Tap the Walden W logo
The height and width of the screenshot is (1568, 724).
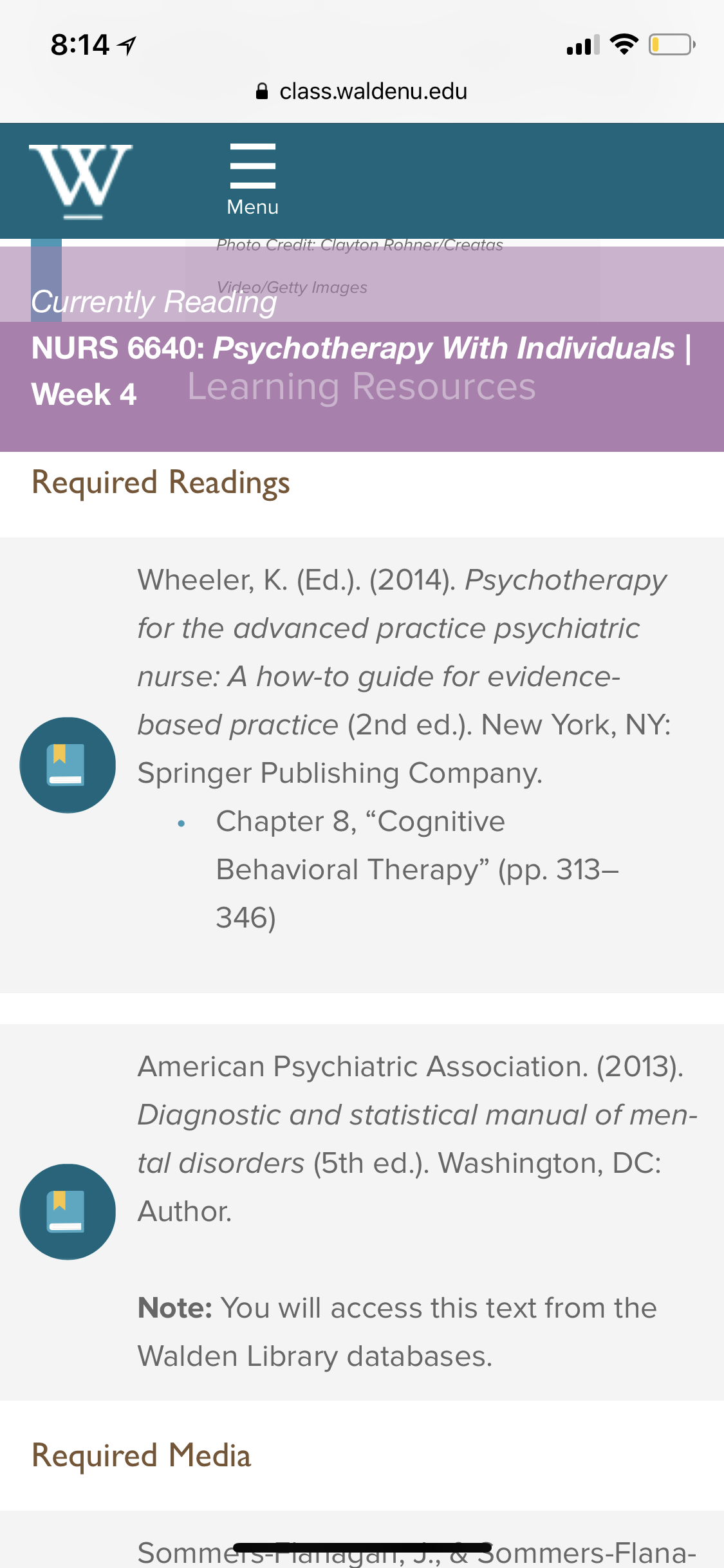click(81, 182)
